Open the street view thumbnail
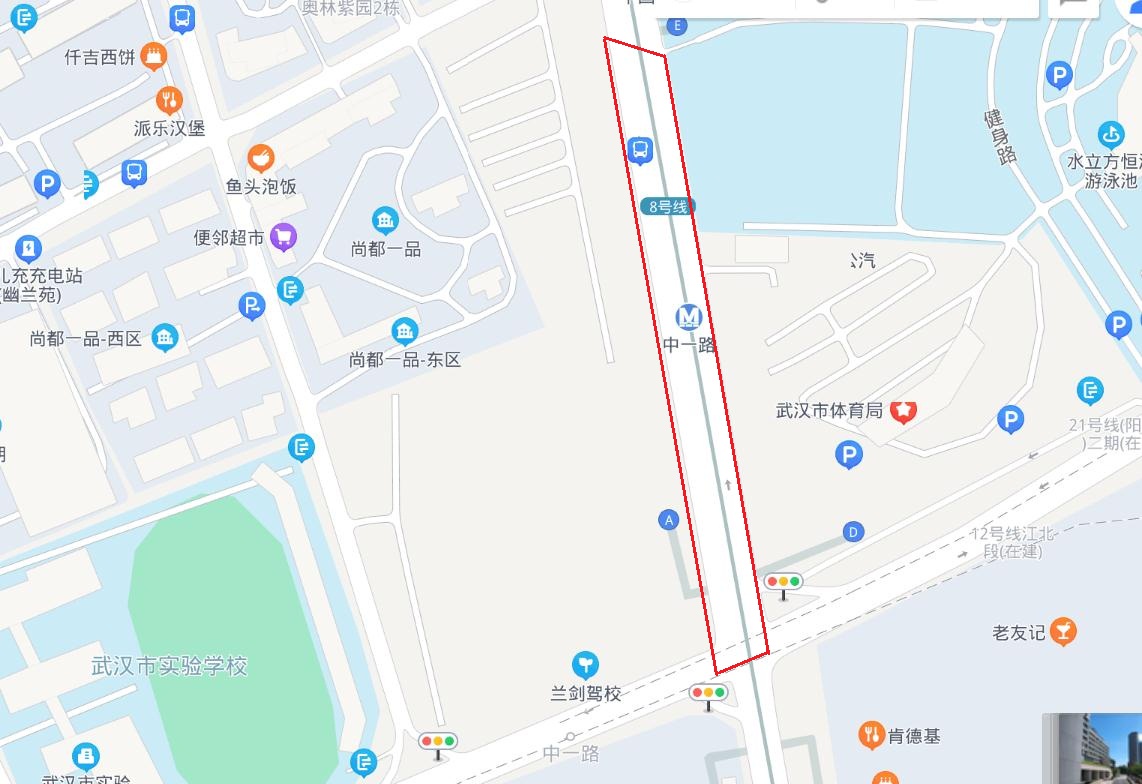This screenshot has height=784, width=1142. coord(1092,748)
